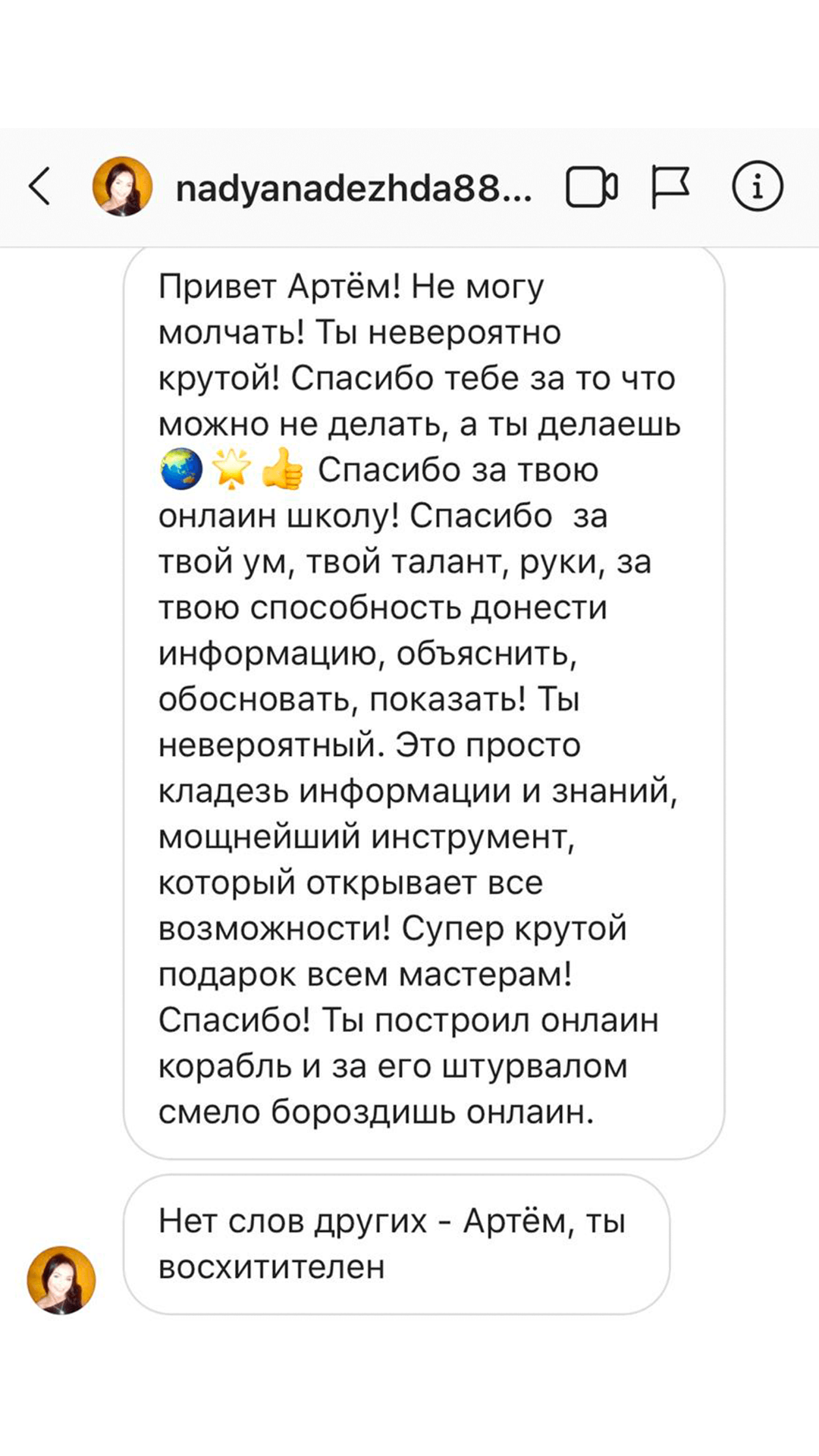The image size is (819, 1456).
Task: Flag this conversation
Action: coord(670,187)
